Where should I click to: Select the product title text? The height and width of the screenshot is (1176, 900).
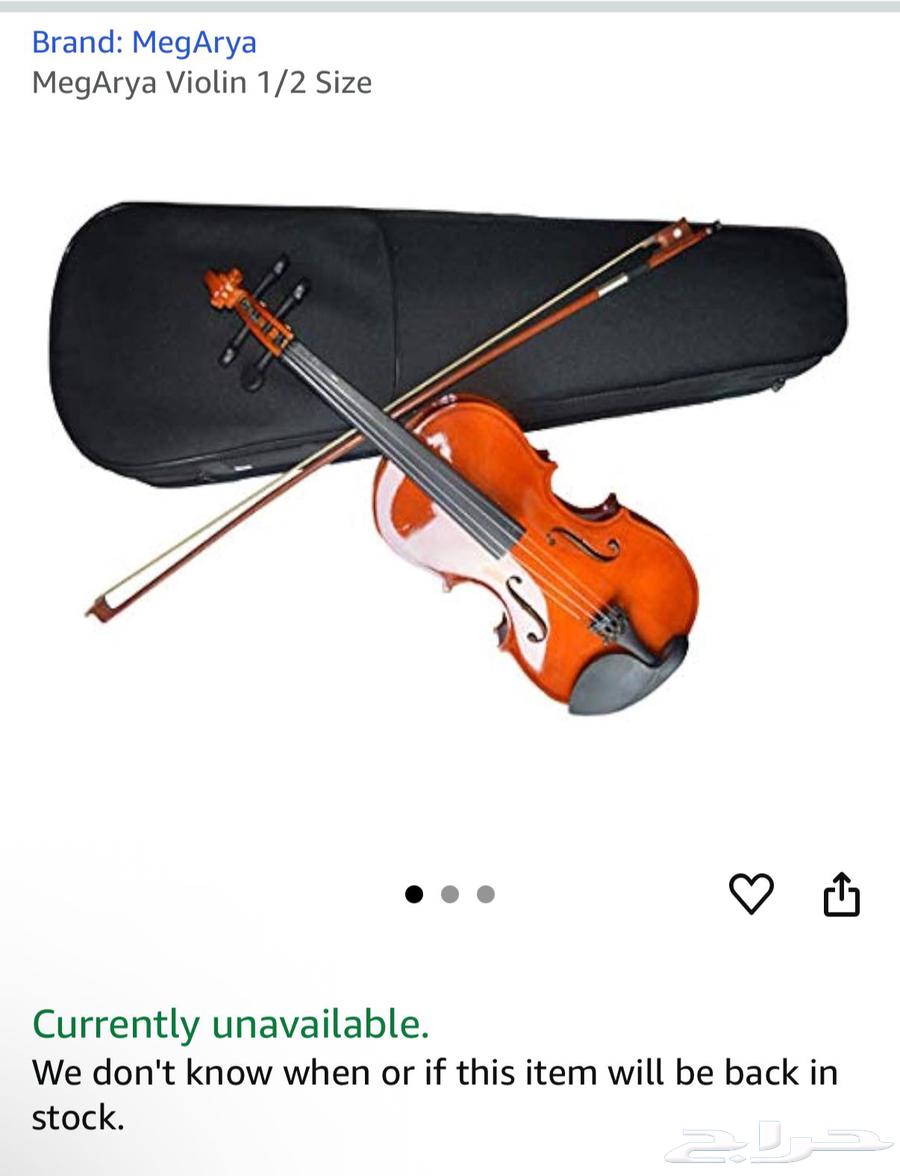tap(202, 84)
